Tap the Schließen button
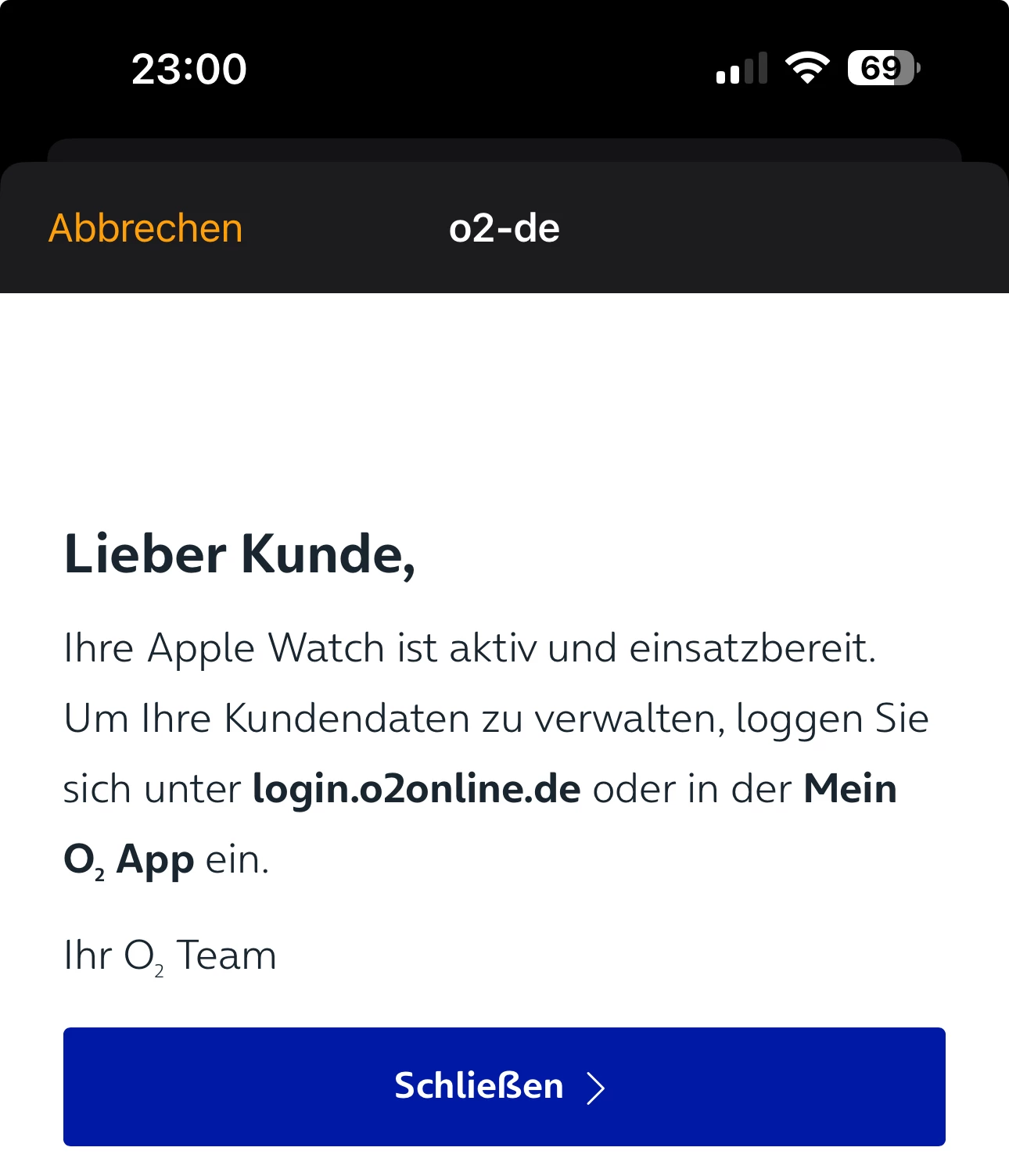The height and width of the screenshot is (1176, 1009). click(x=504, y=1086)
